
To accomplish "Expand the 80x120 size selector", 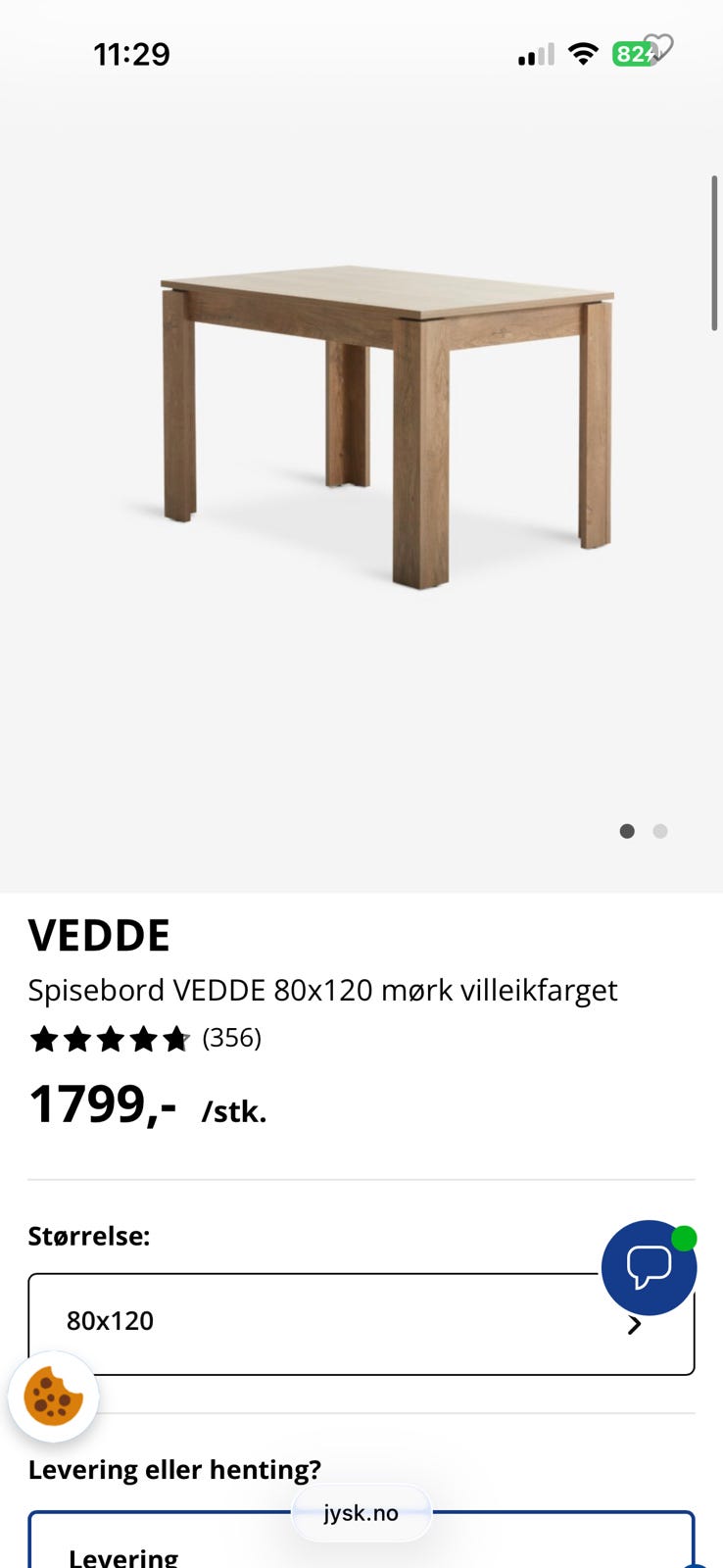I will (x=361, y=1321).
